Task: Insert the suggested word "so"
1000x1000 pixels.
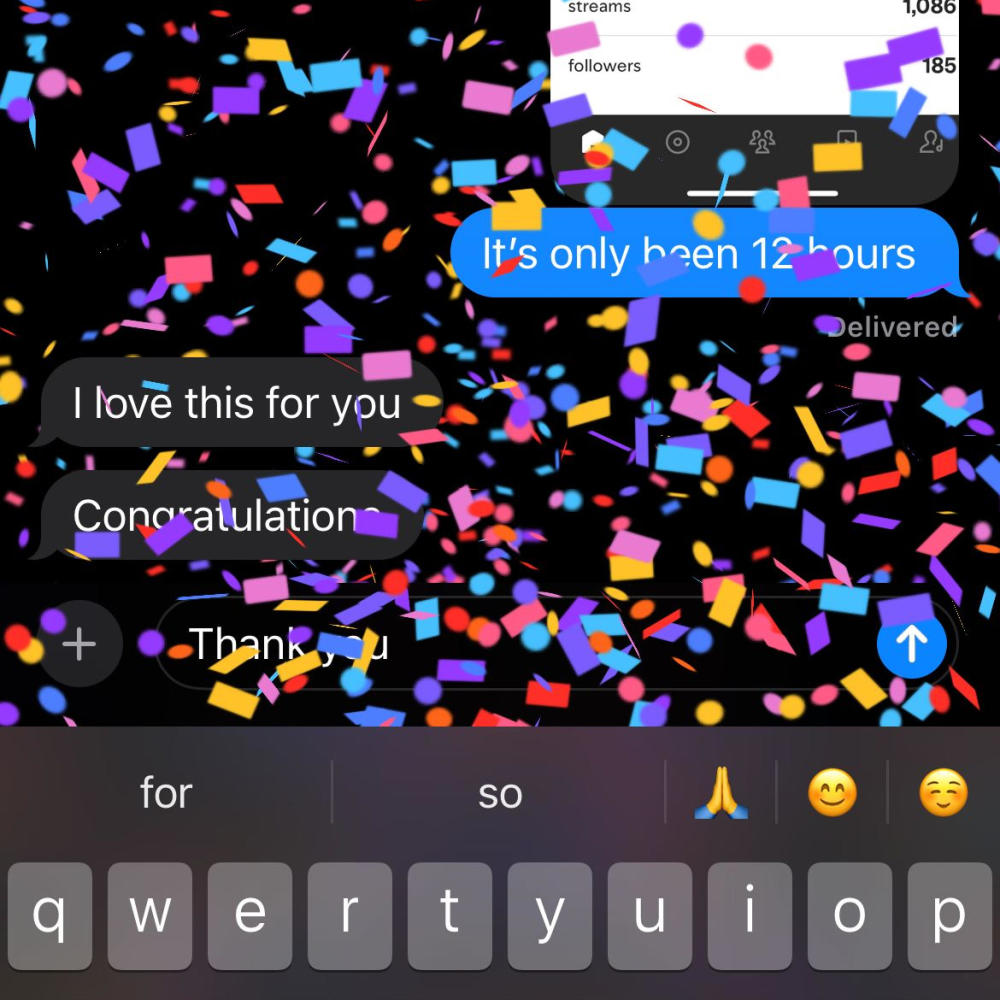Action: [x=500, y=794]
